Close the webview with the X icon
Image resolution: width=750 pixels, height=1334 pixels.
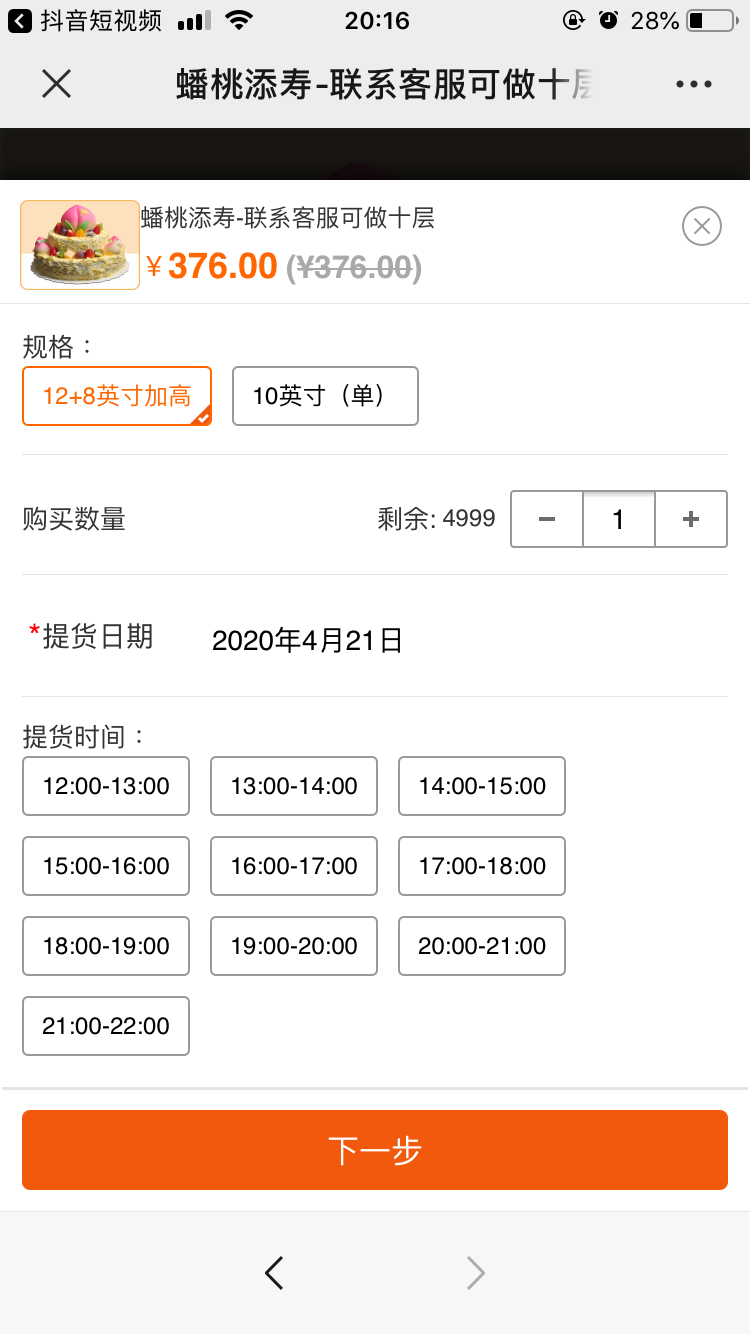[x=57, y=84]
